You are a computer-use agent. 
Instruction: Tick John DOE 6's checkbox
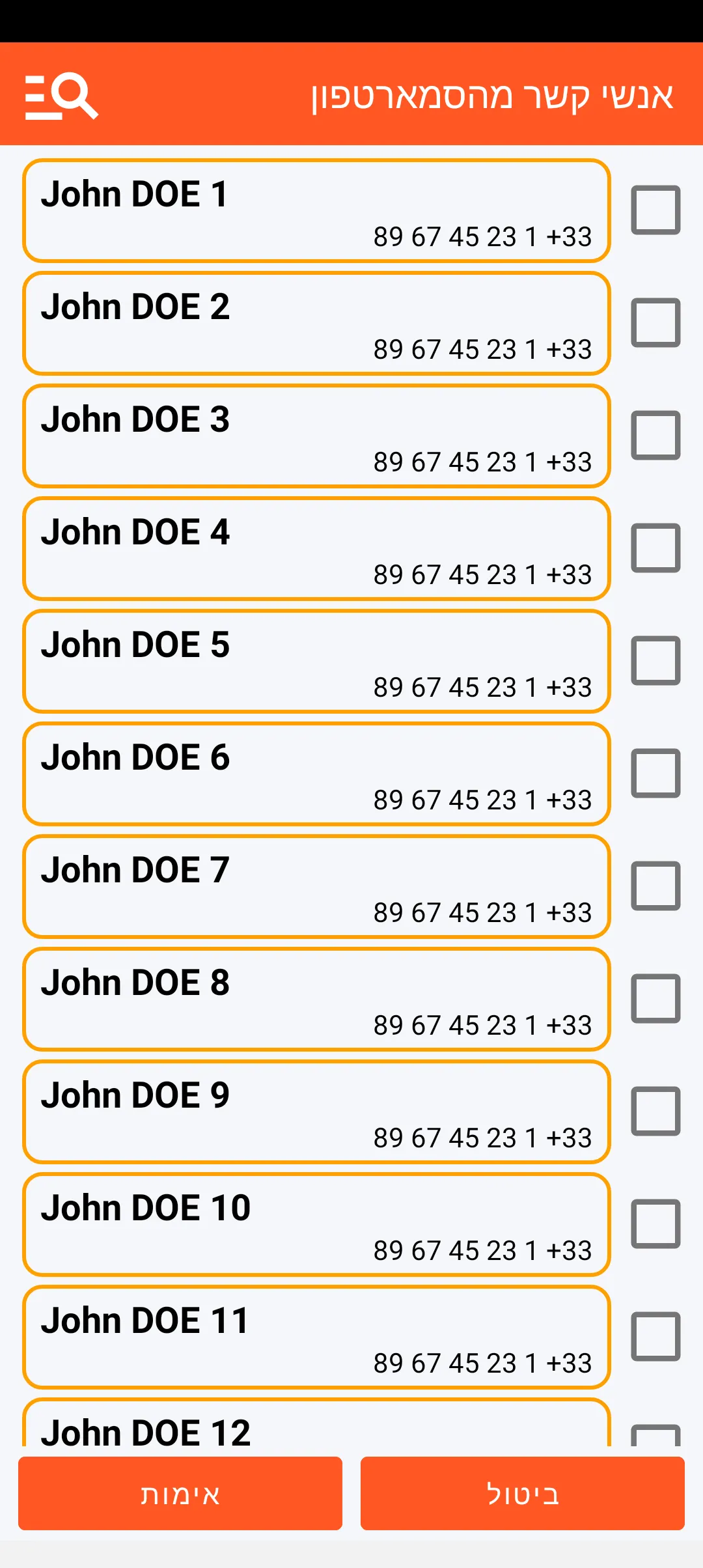click(x=655, y=773)
